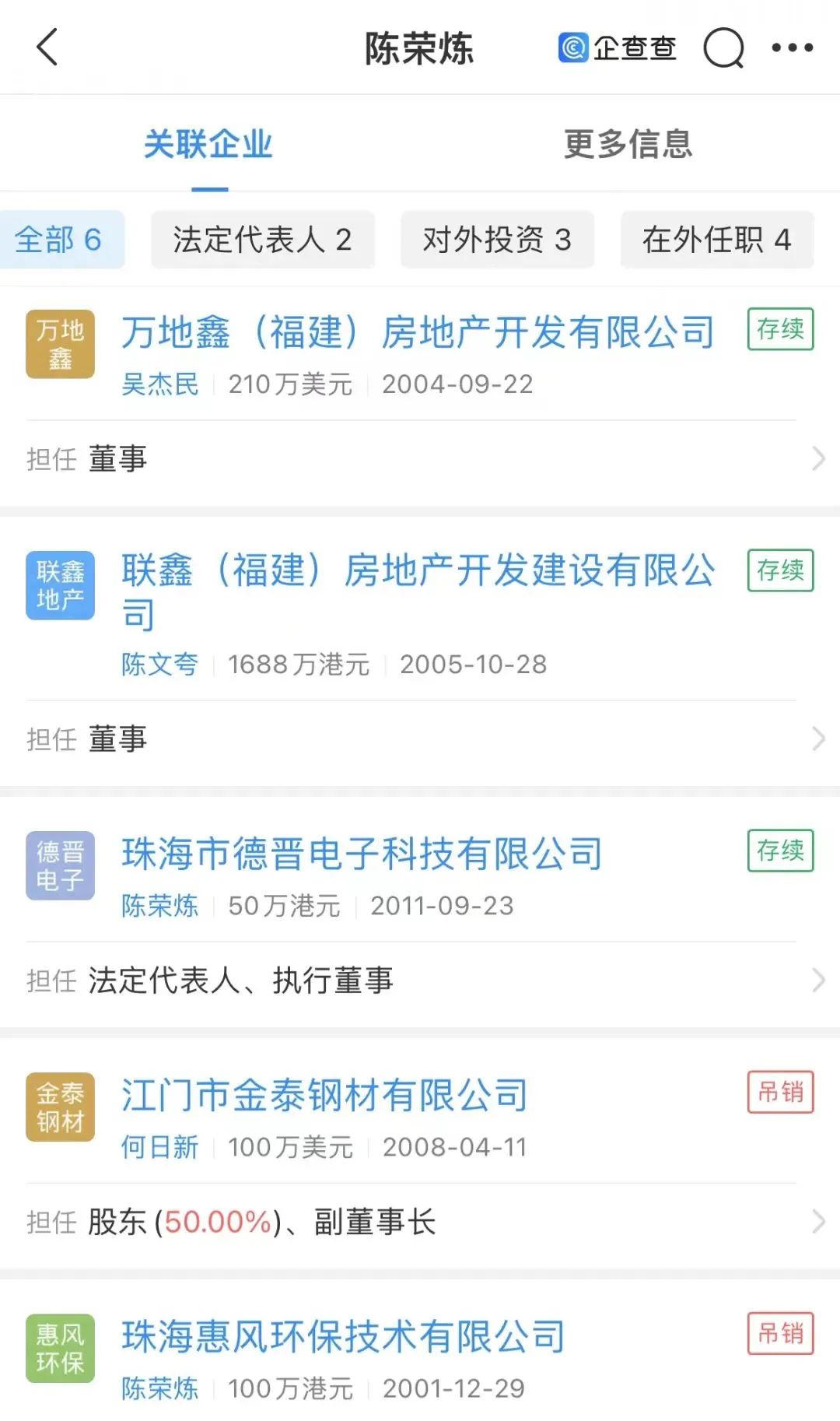Click the 联鑫地产 blue logo icon
Image resolution: width=840 pixels, height=1421 pixels.
(x=60, y=585)
